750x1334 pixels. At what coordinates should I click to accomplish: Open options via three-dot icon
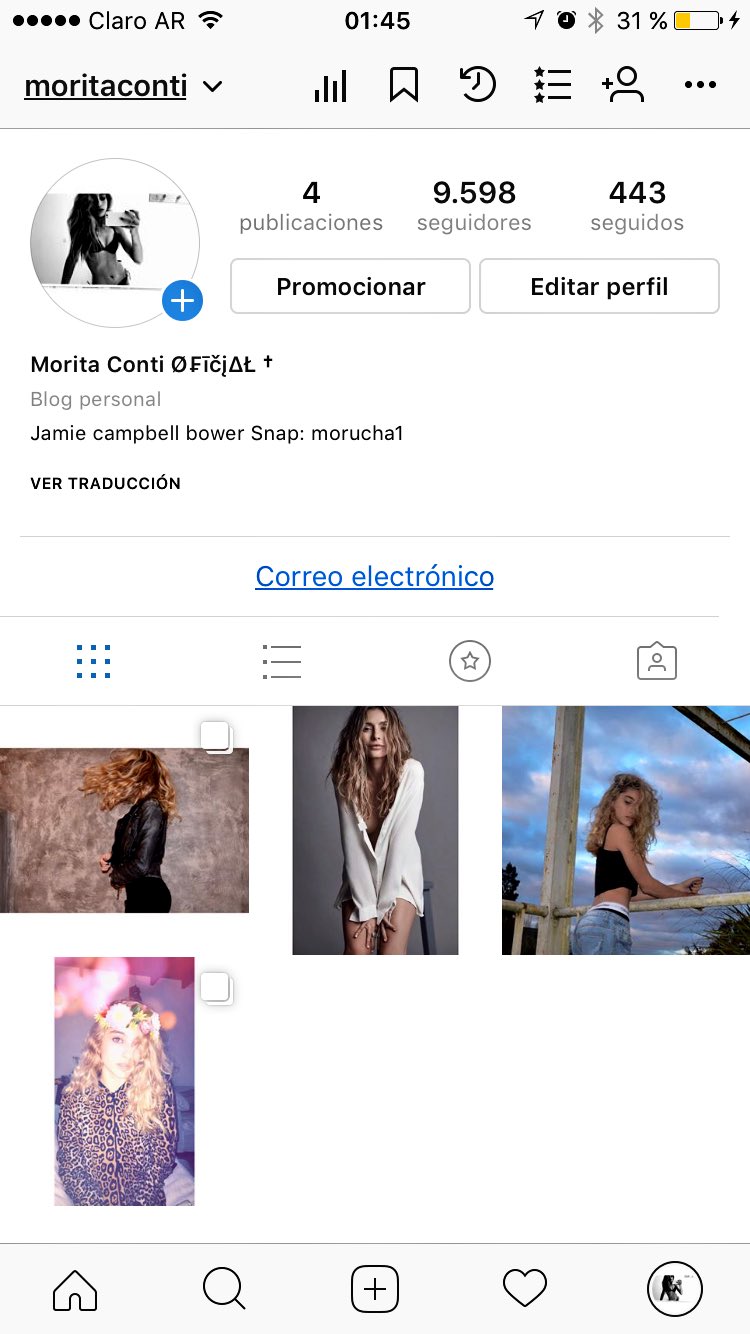[699, 85]
